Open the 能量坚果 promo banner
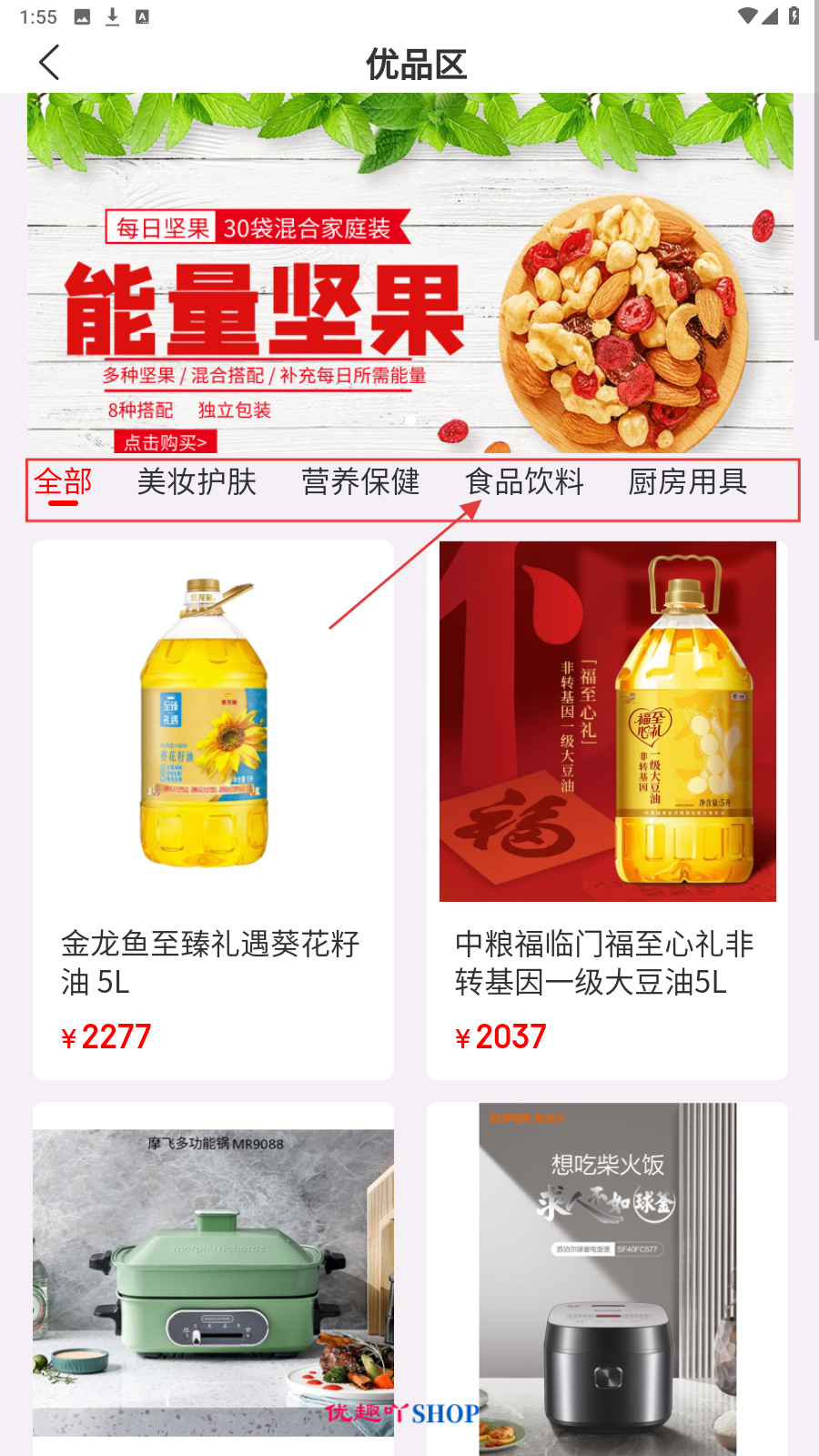819x1456 pixels. [409, 273]
